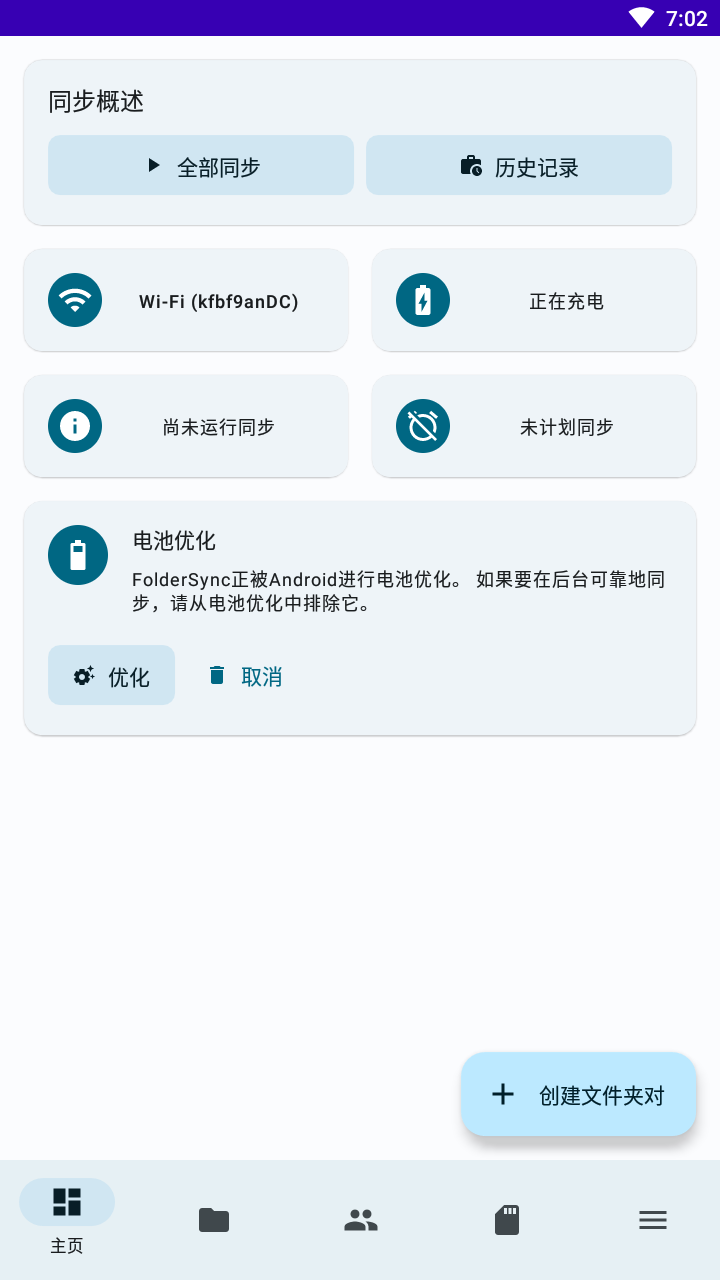The width and height of the screenshot is (720, 1280).
Task: Tap 优化 to exclude battery optimization
Action: coord(111,675)
